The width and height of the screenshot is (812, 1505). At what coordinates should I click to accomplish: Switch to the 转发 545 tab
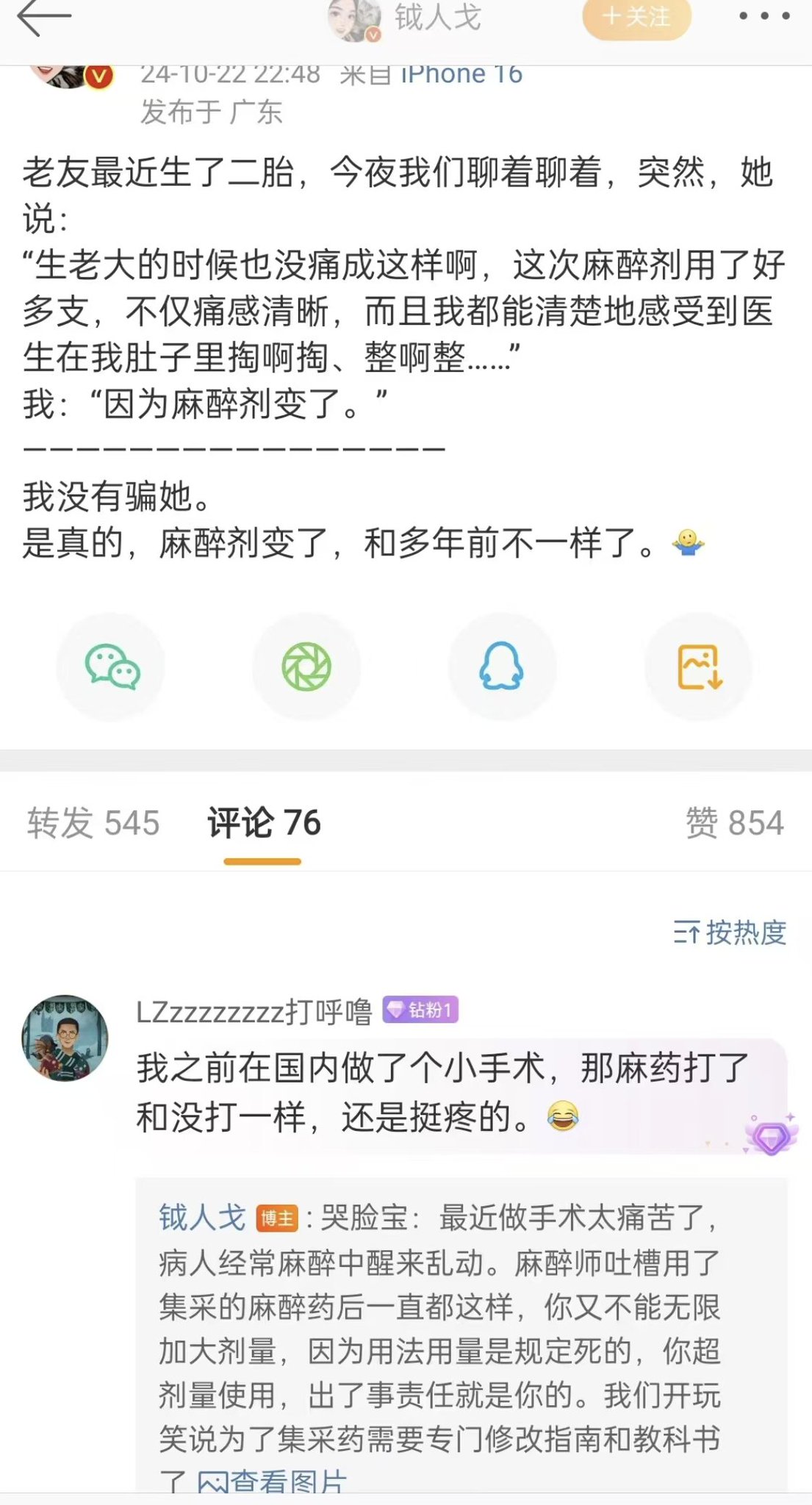(93, 822)
